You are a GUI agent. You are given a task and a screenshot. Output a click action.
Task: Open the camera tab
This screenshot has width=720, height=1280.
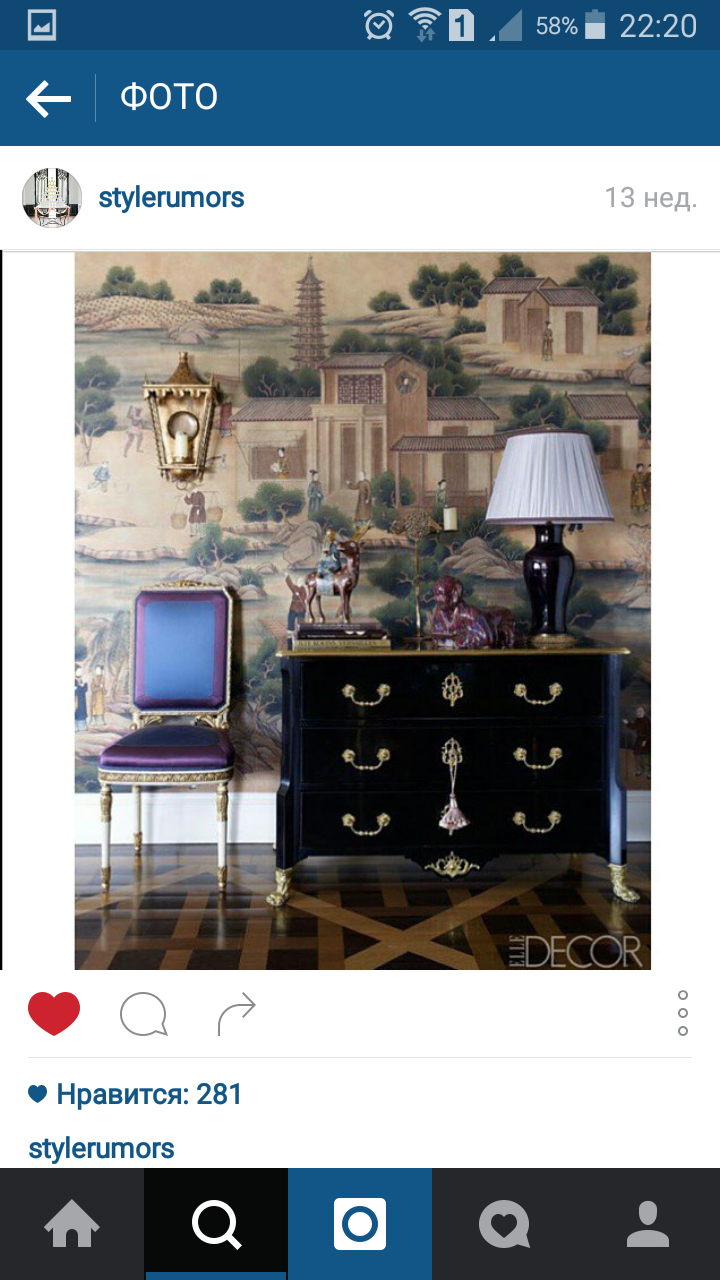pyautogui.click(x=360, y=1224)
